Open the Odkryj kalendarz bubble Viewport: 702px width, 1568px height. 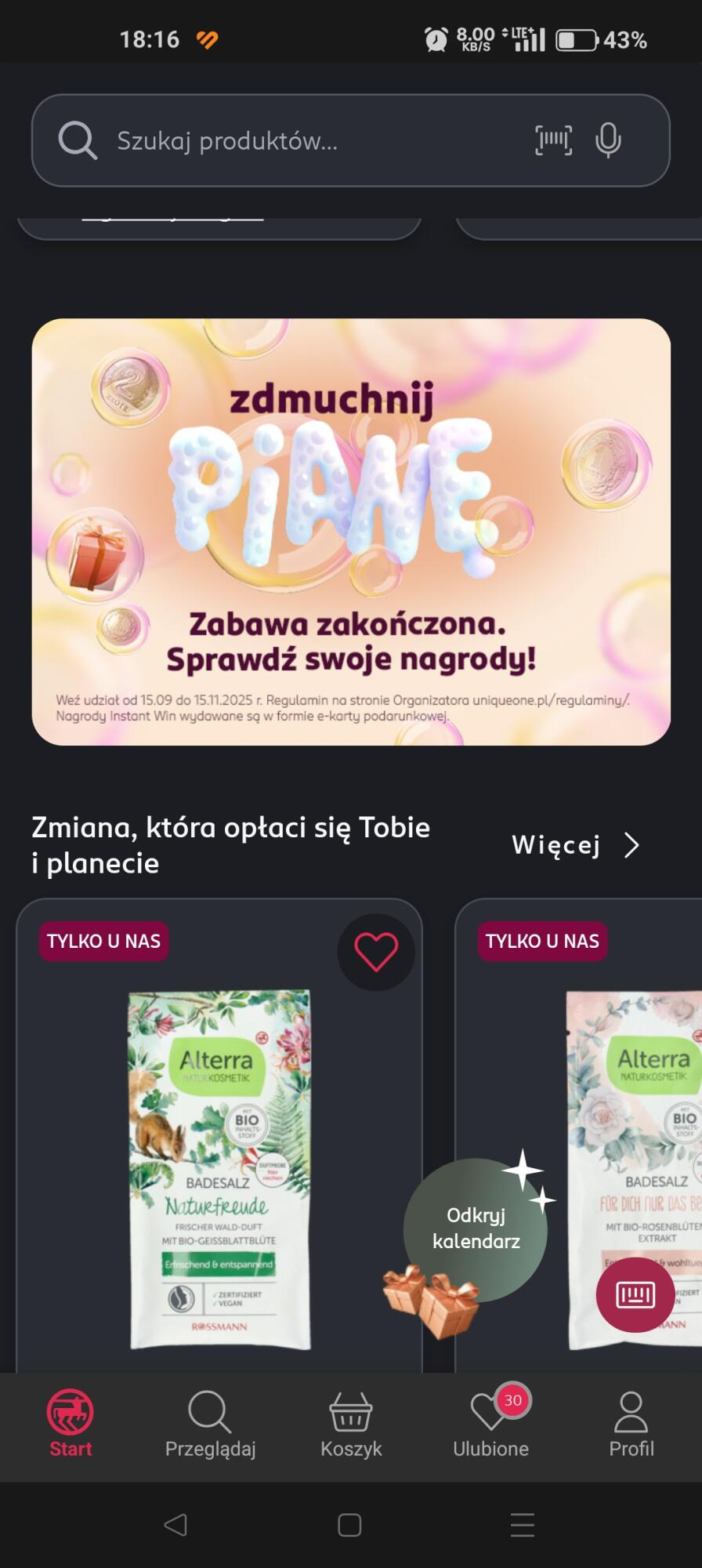(476, 1229)
